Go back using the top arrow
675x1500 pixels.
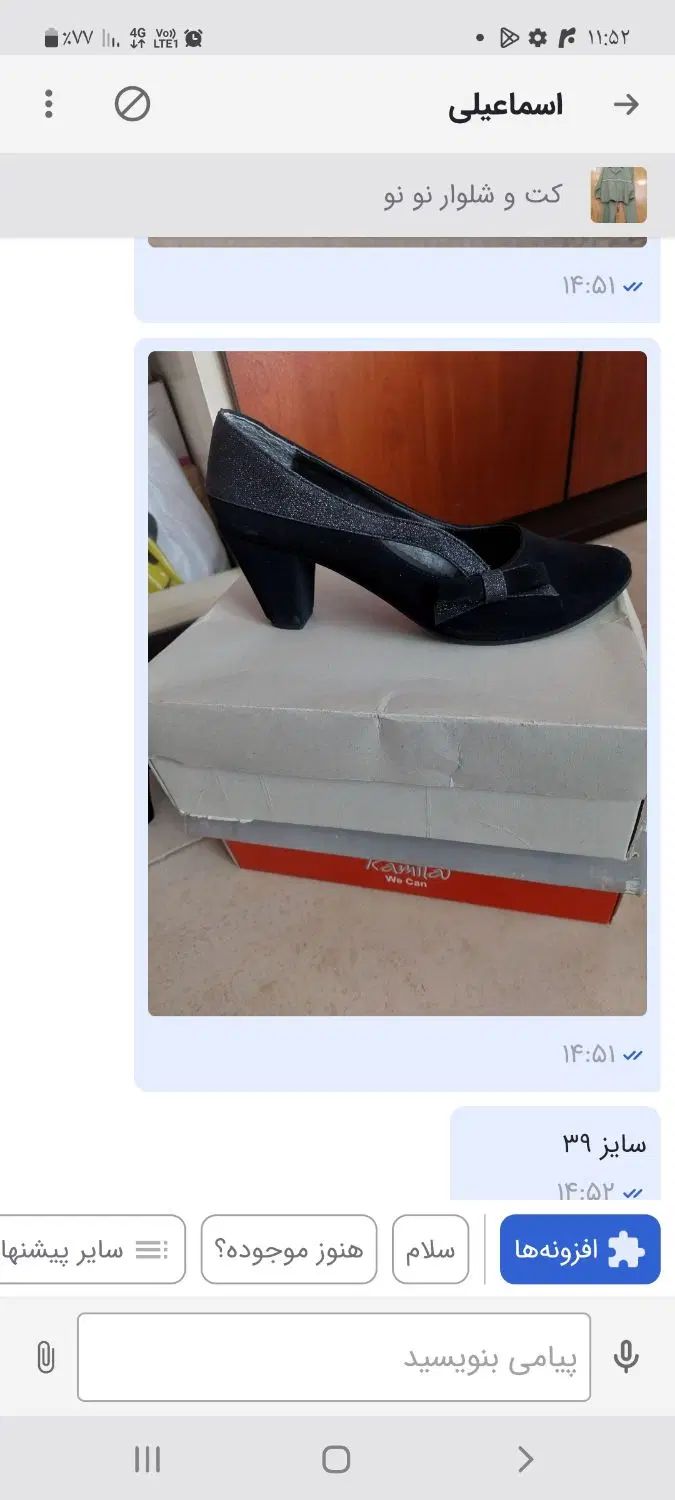(x=626, y=104)
